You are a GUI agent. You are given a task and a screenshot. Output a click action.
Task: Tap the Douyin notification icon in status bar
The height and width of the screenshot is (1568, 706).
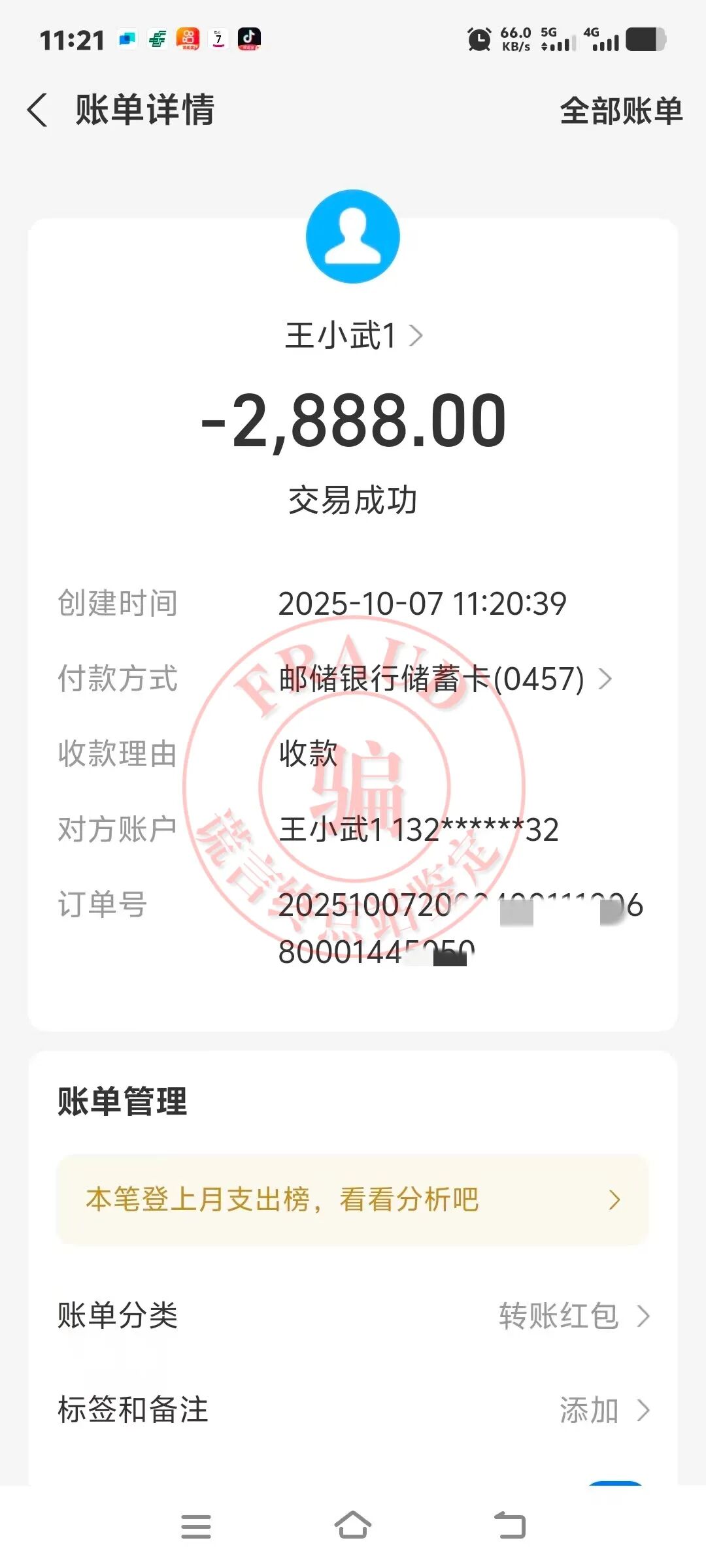click(x=250, y=39)
